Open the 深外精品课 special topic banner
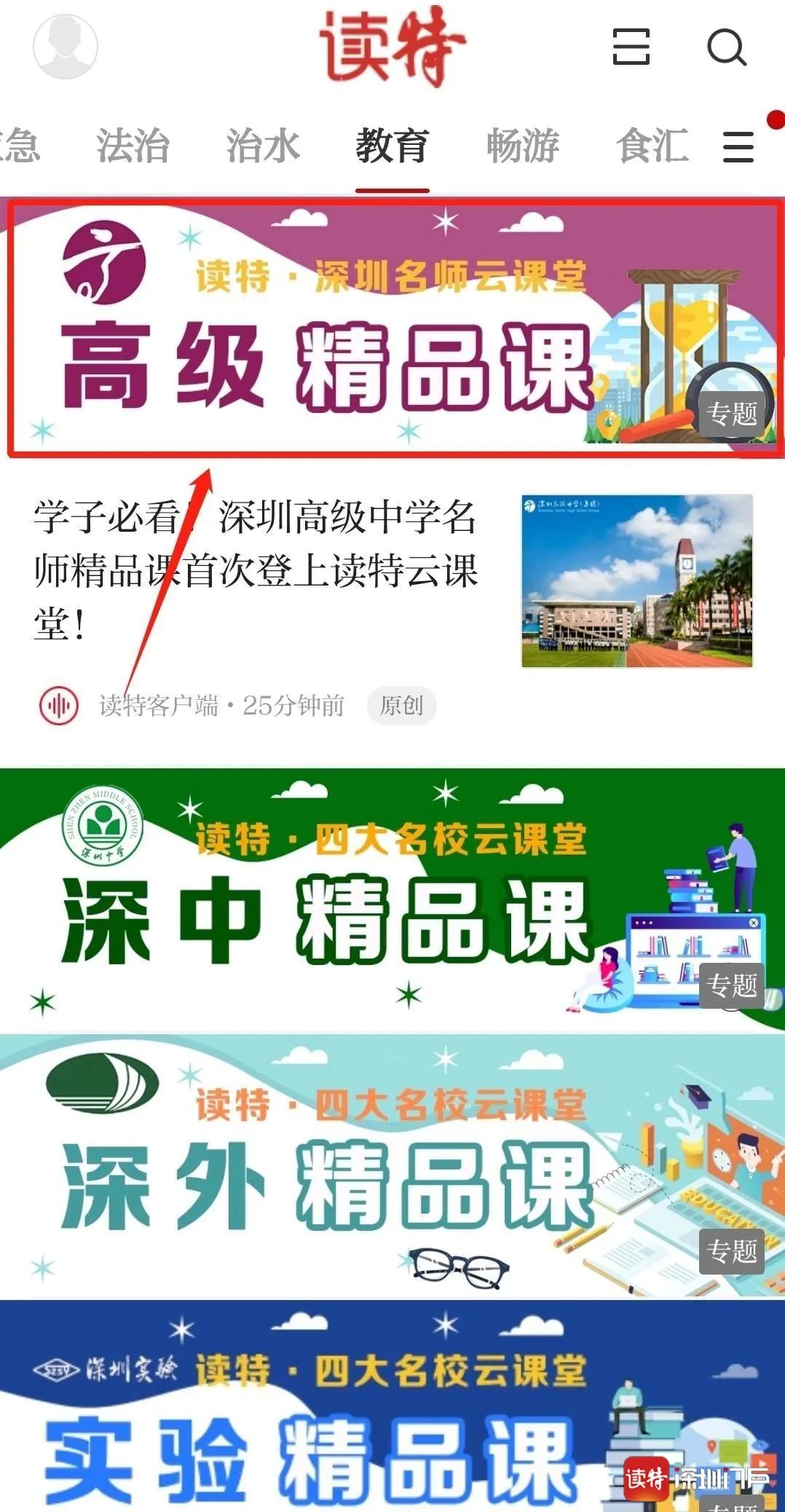This screenshot has width=785, height=1512. [x=393, y=1167]
